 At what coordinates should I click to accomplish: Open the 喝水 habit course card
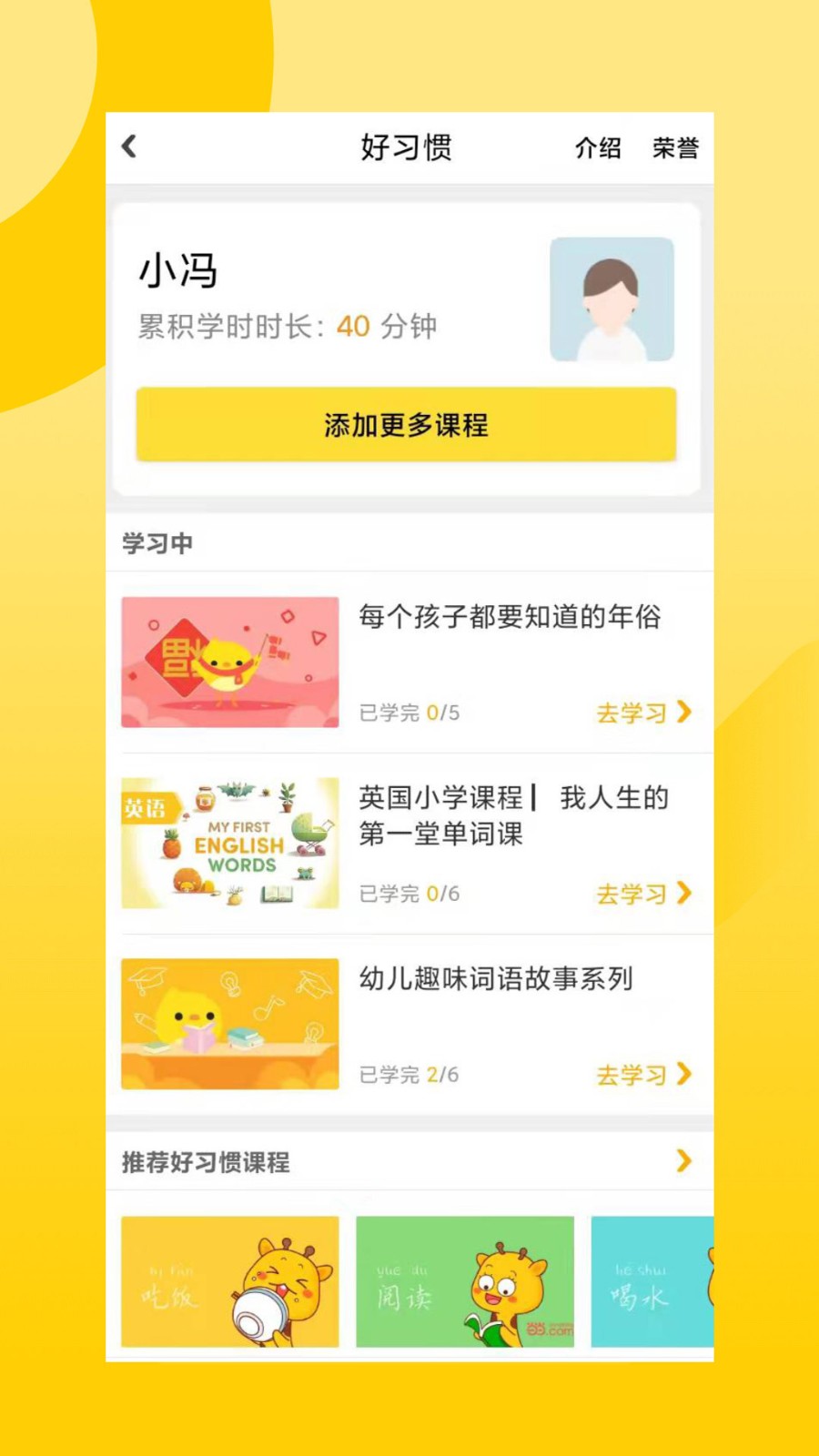pyautogui.click(x=652, y=1281)
